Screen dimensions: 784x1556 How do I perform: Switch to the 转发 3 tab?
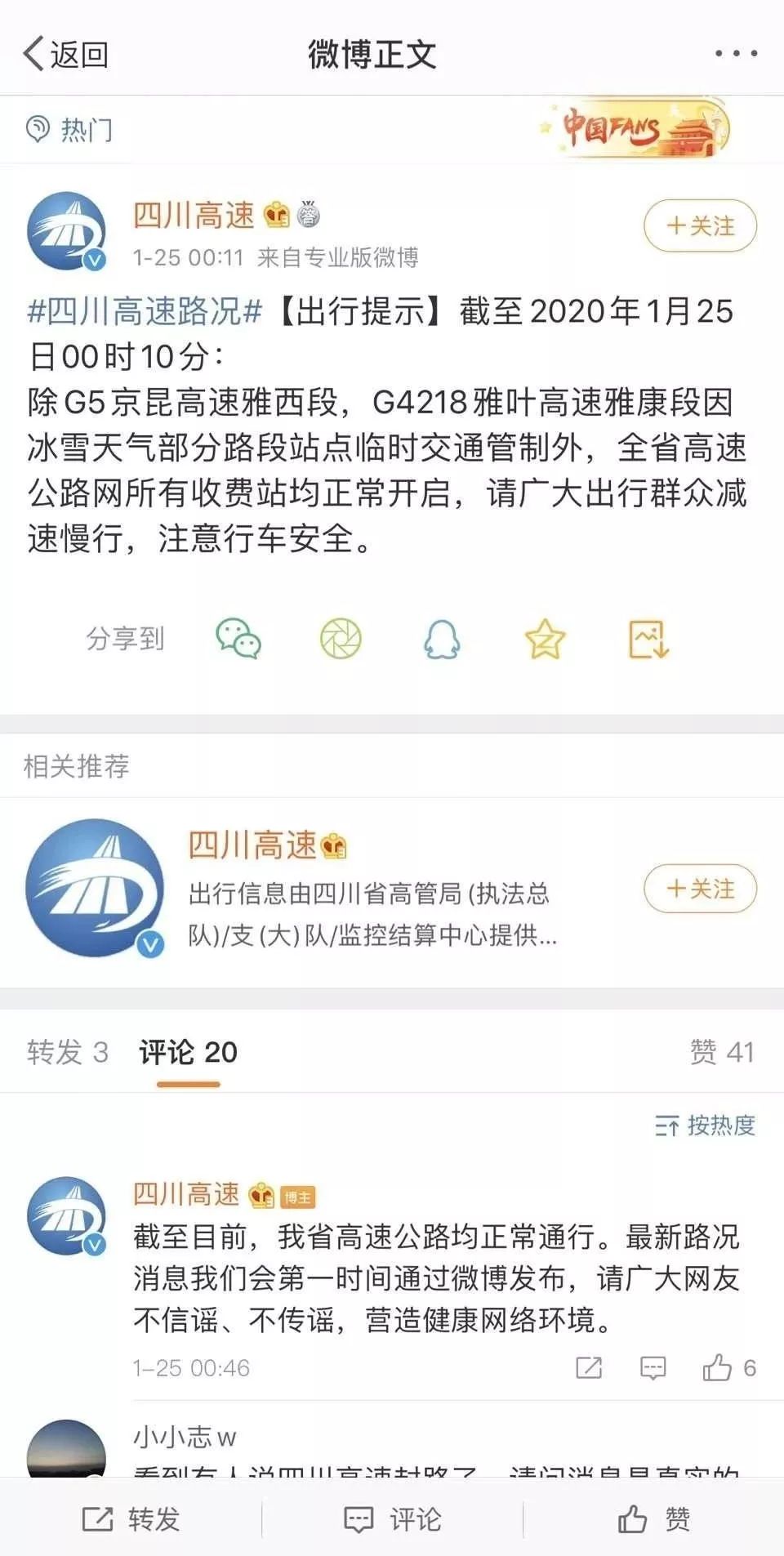coord(67,1052)
